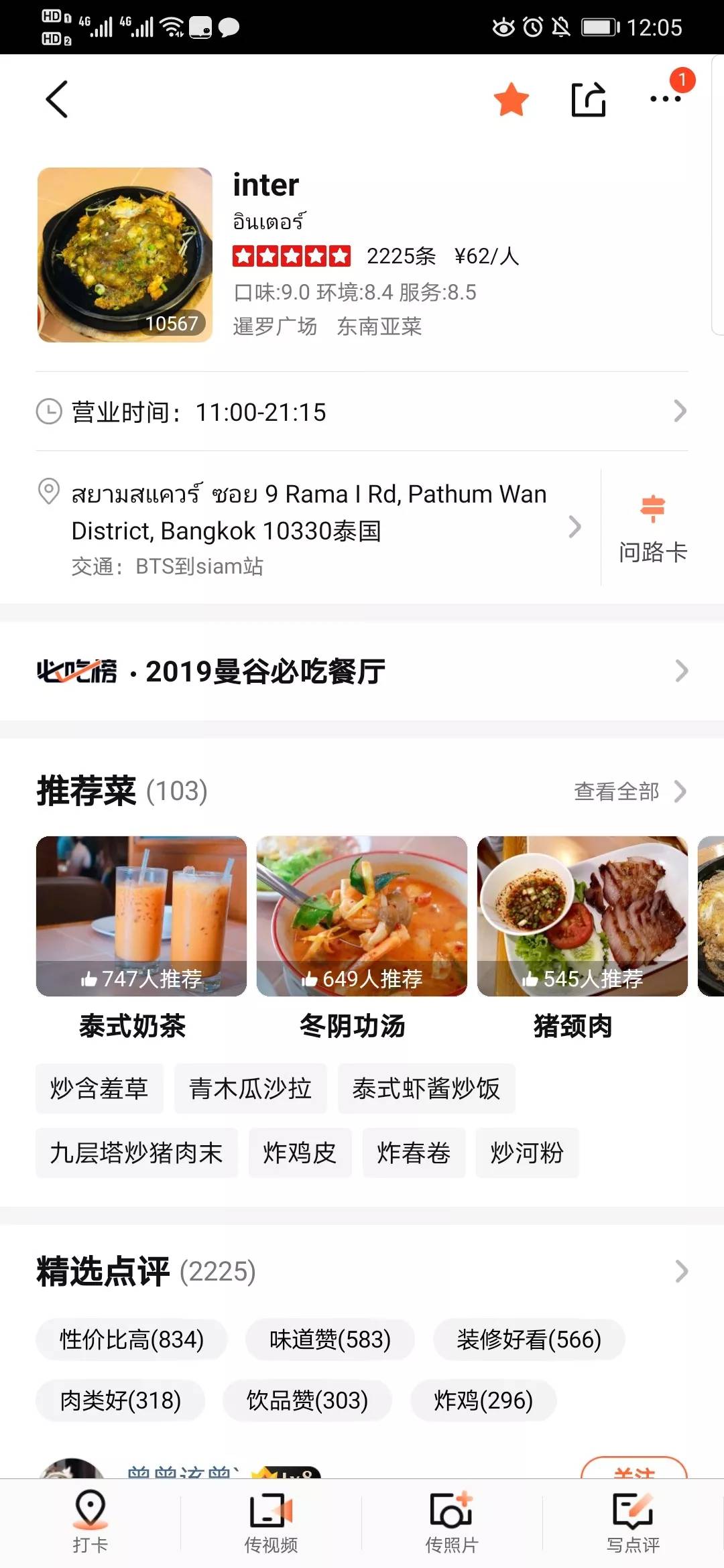
Task: Switch to the 东南亚菜 category label
Action: pos(379,327)
